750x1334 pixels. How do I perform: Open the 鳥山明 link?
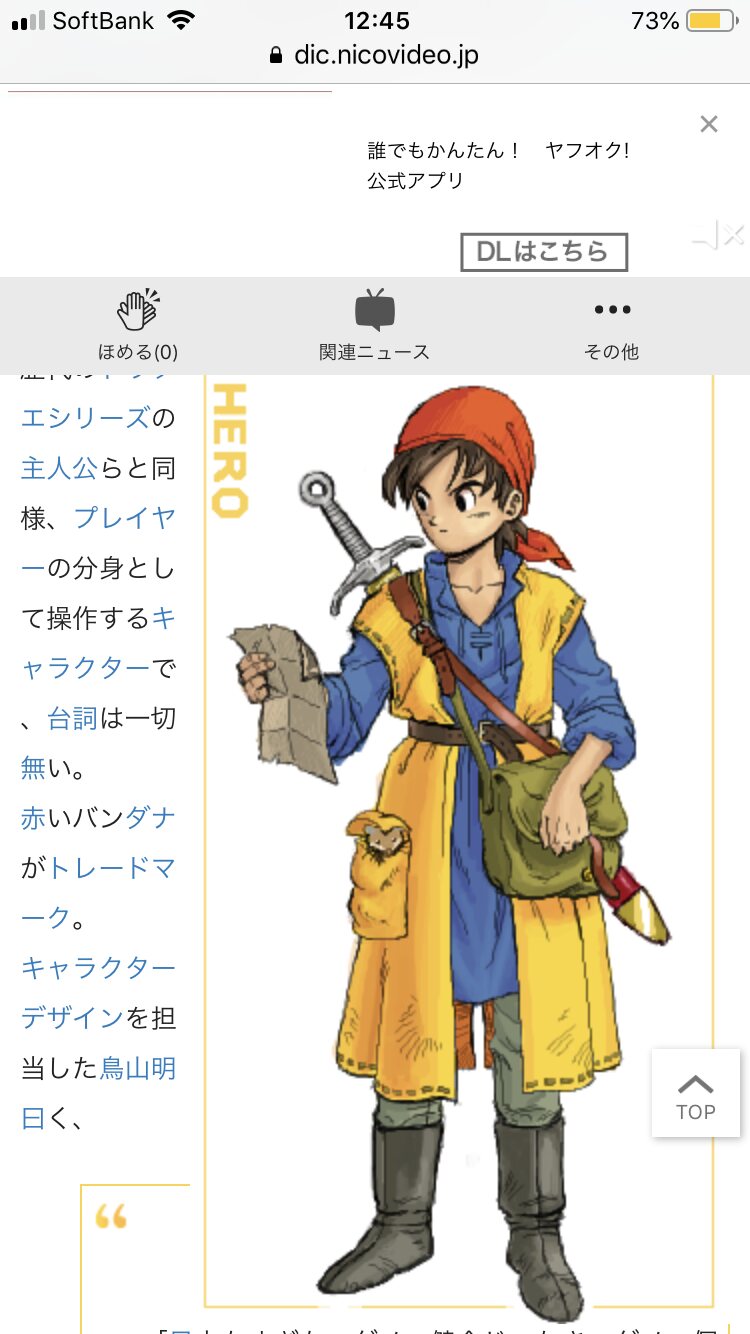pos(138,1068)
